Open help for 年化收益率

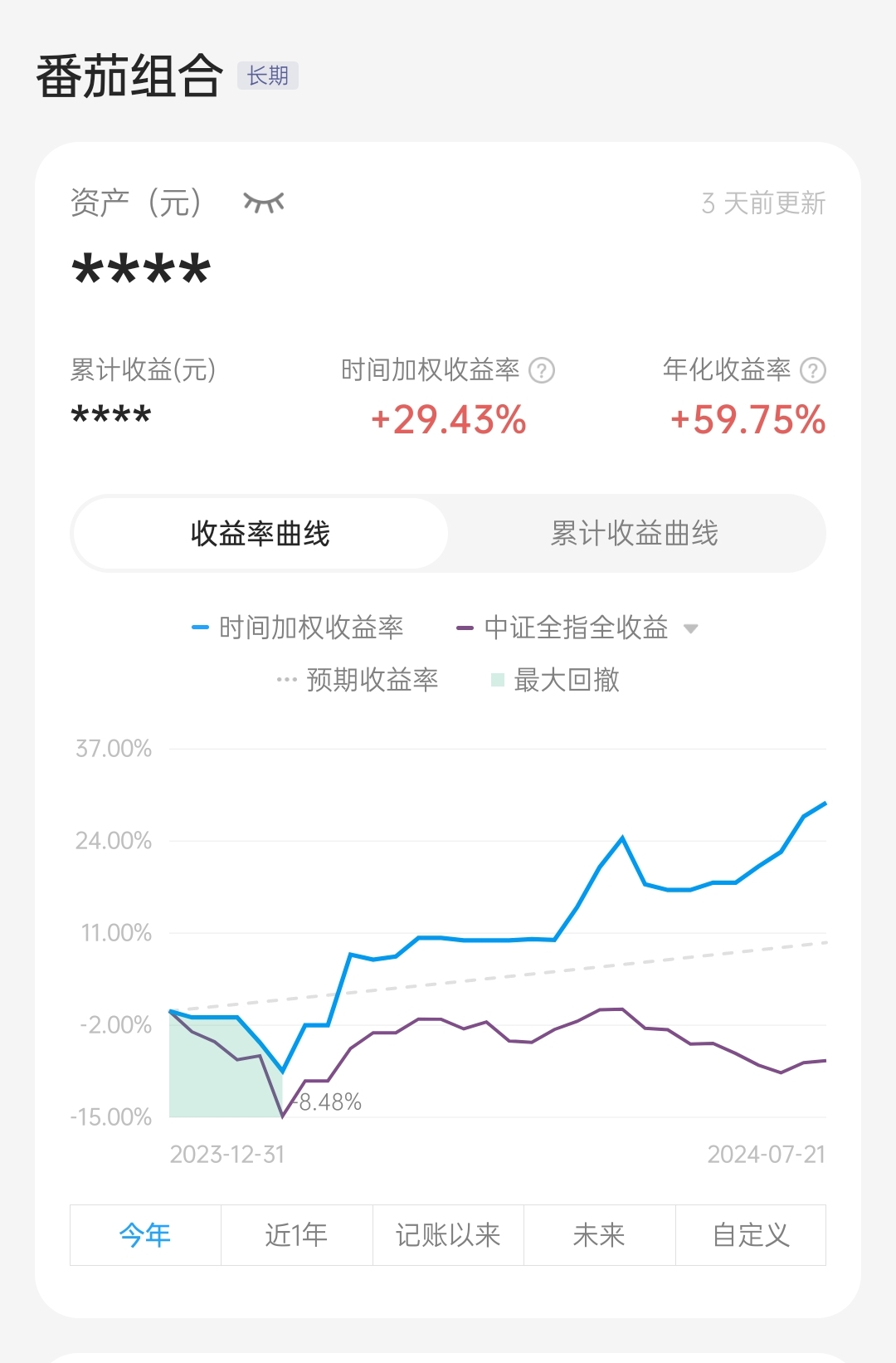(813, 370)
